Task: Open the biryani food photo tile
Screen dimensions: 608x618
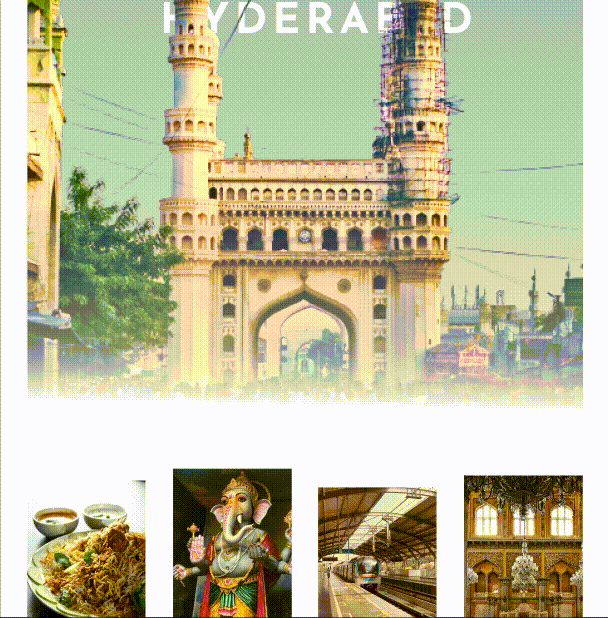Action: [x=86, y=550]
